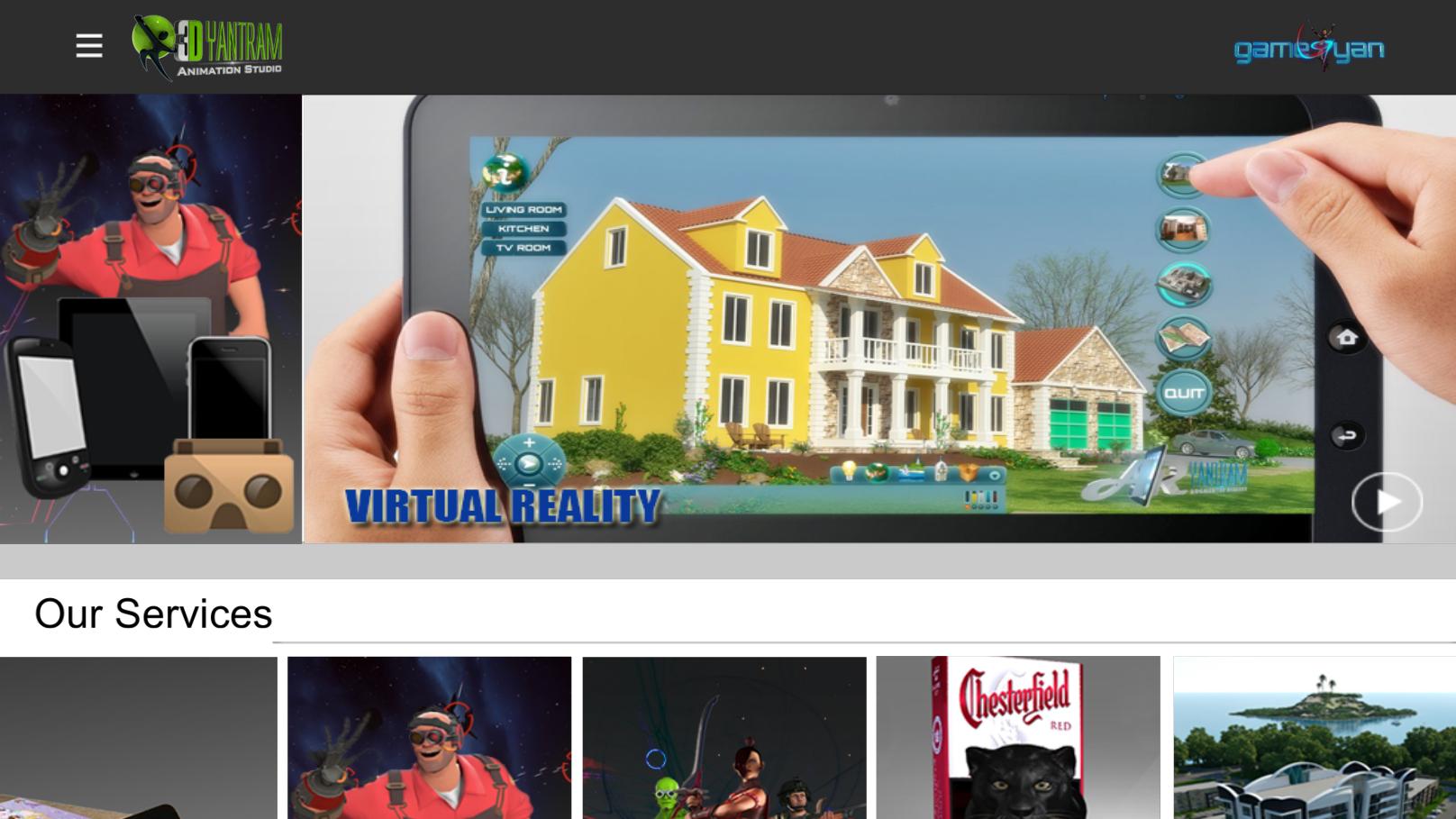Viewport: 1456px width, 819px height.
Task: Open the first gray service card
Action: pos(138,737)
